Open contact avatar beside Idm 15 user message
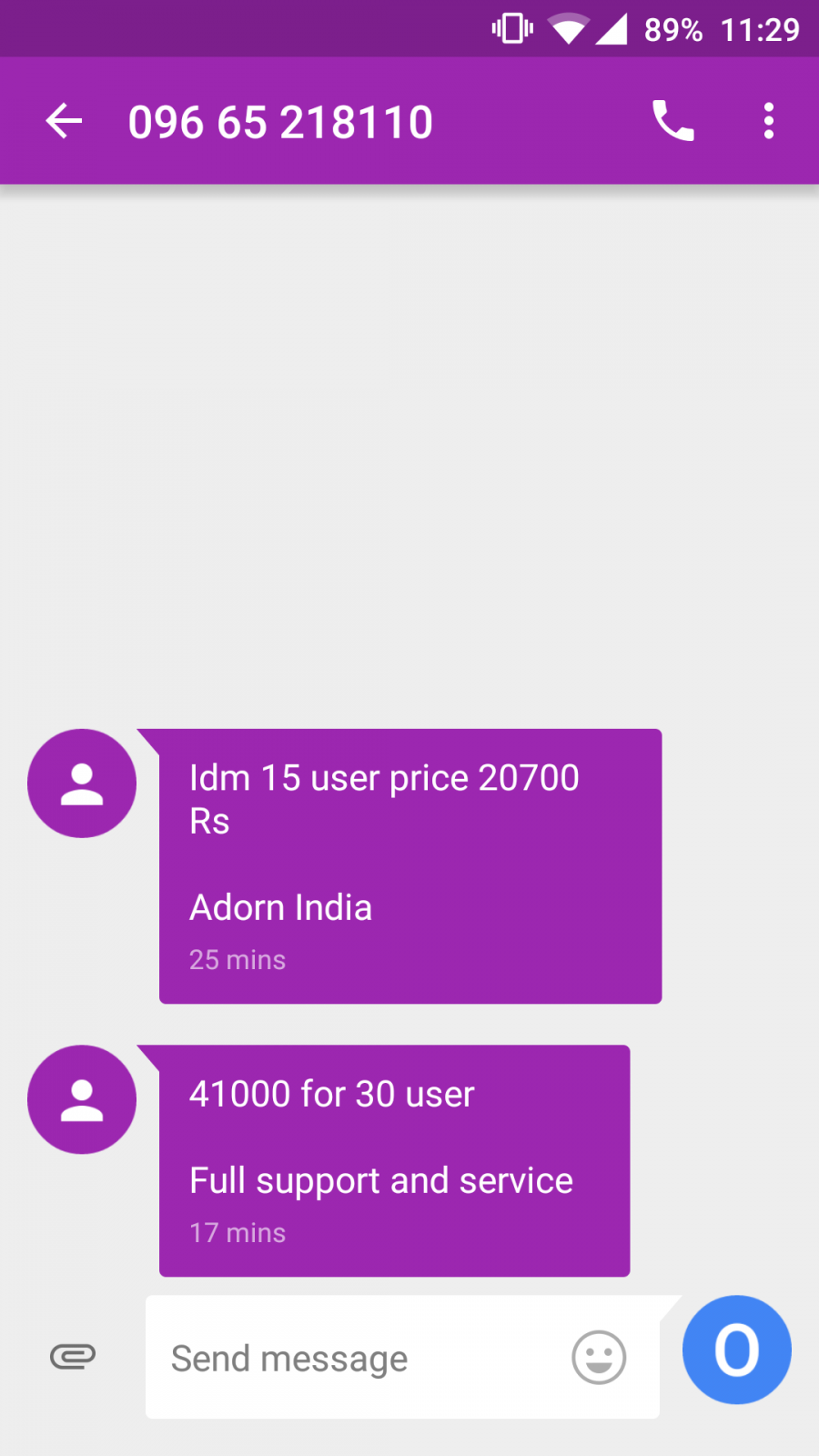Image resolution: width=819 pixels, height=1456 pixels. click(82, 784)
